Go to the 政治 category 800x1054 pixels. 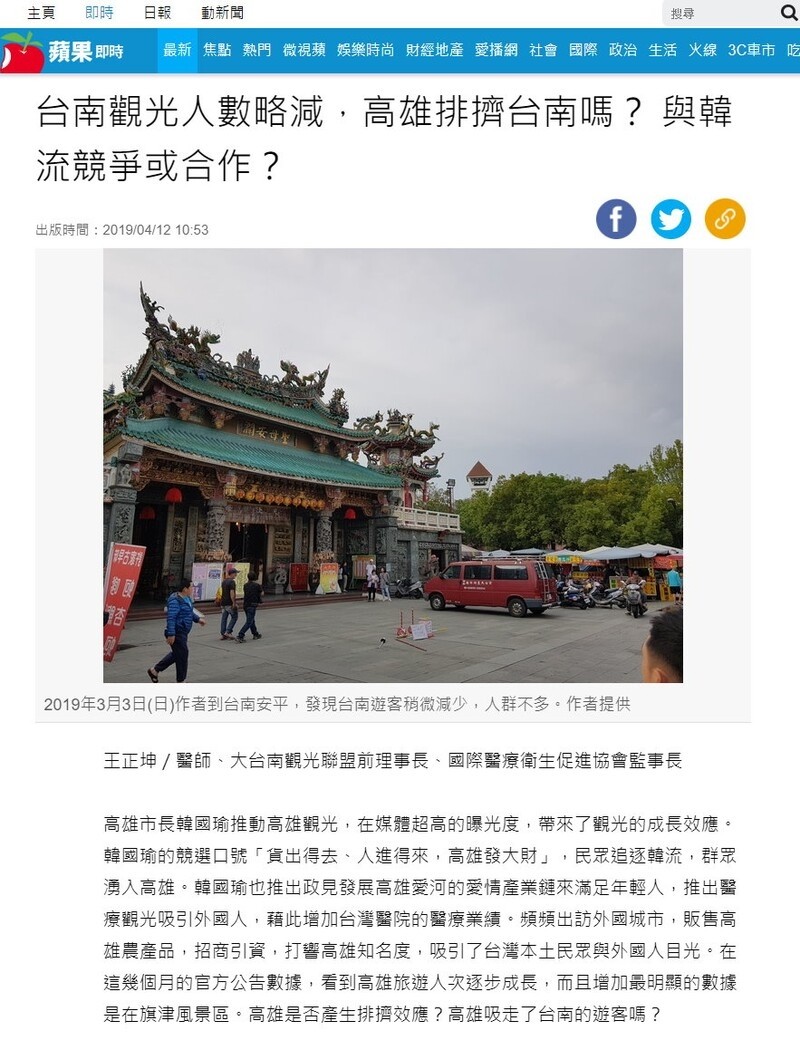click(623, 50)
